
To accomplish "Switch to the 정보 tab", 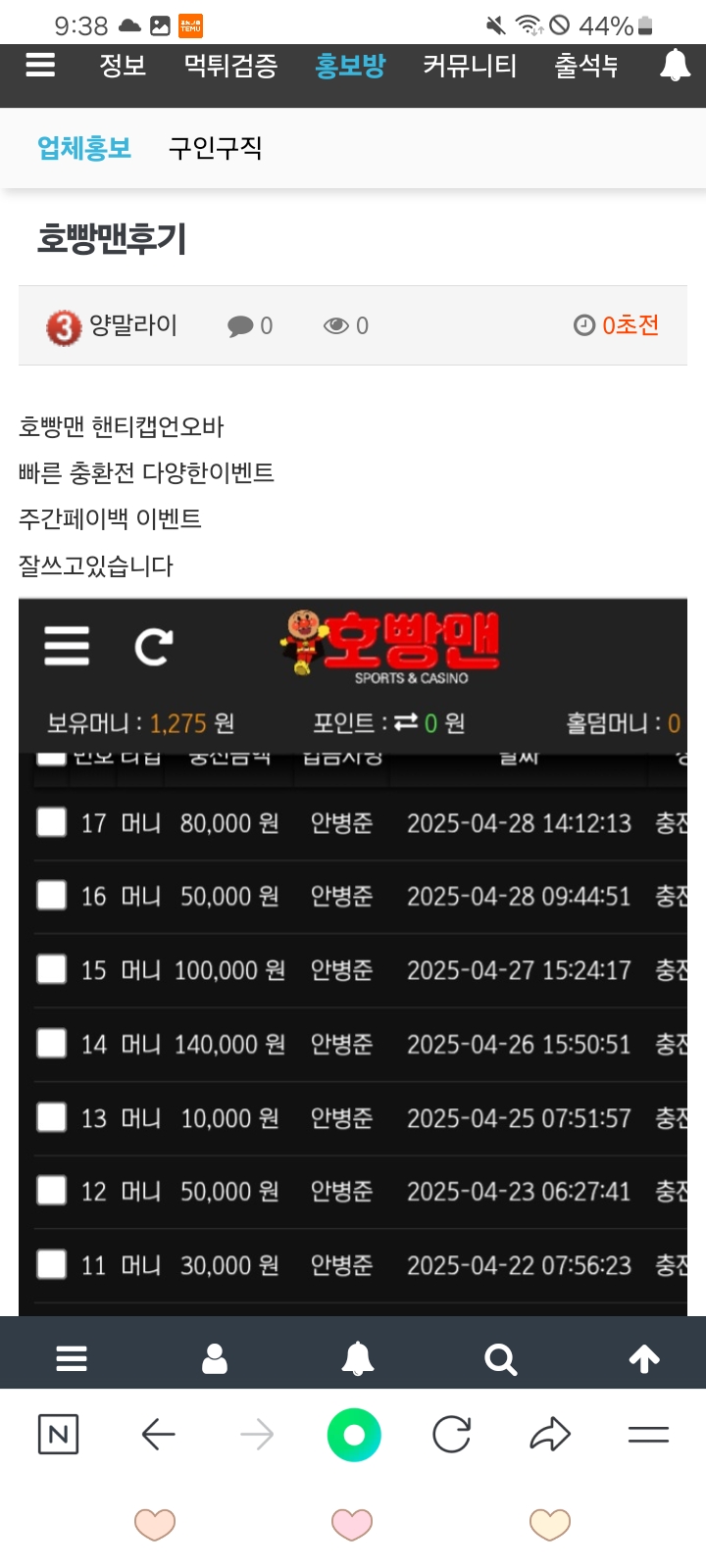I will (x=123, y=66).
